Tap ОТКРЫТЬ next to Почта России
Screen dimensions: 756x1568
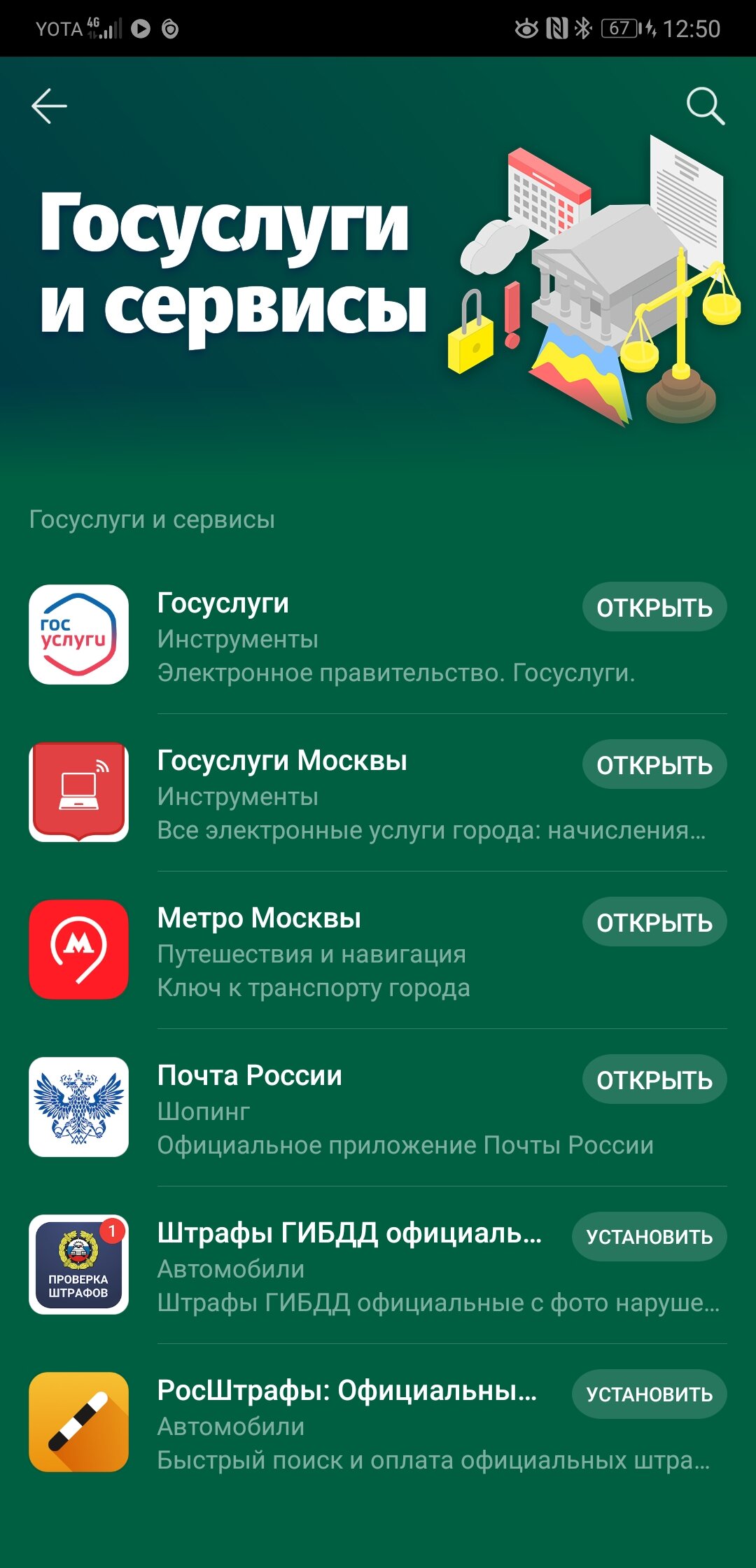[x=654, y=1079]
